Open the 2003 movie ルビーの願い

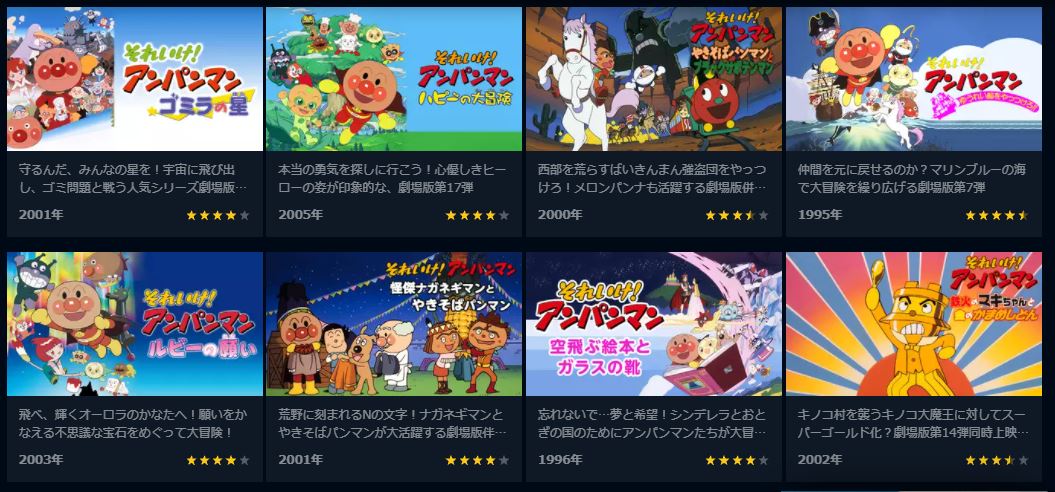click(x=135, y=324)
